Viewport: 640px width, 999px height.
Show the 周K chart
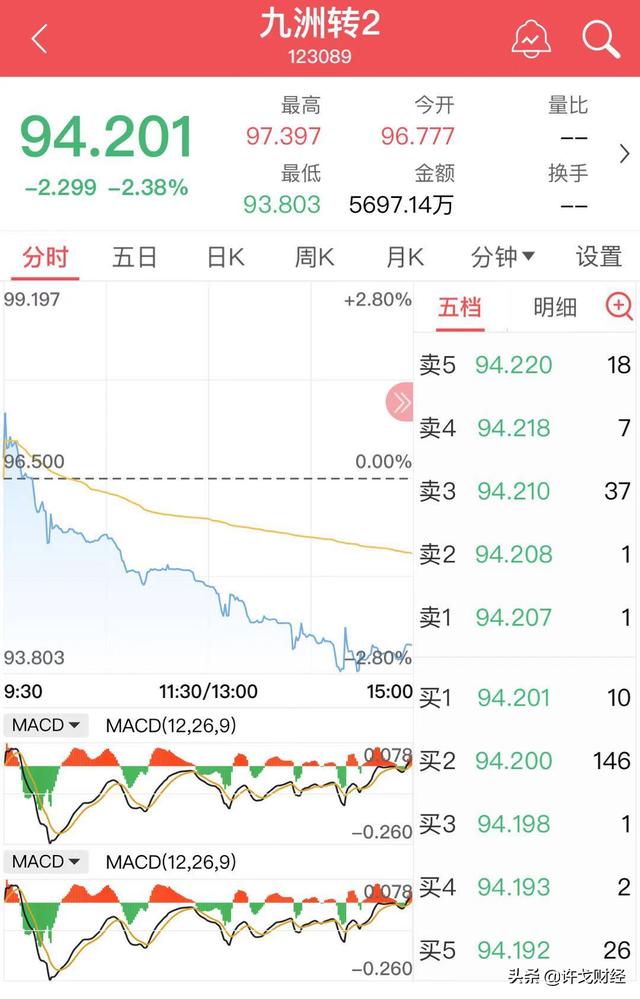pyautogui.click(x=314, y=257)
